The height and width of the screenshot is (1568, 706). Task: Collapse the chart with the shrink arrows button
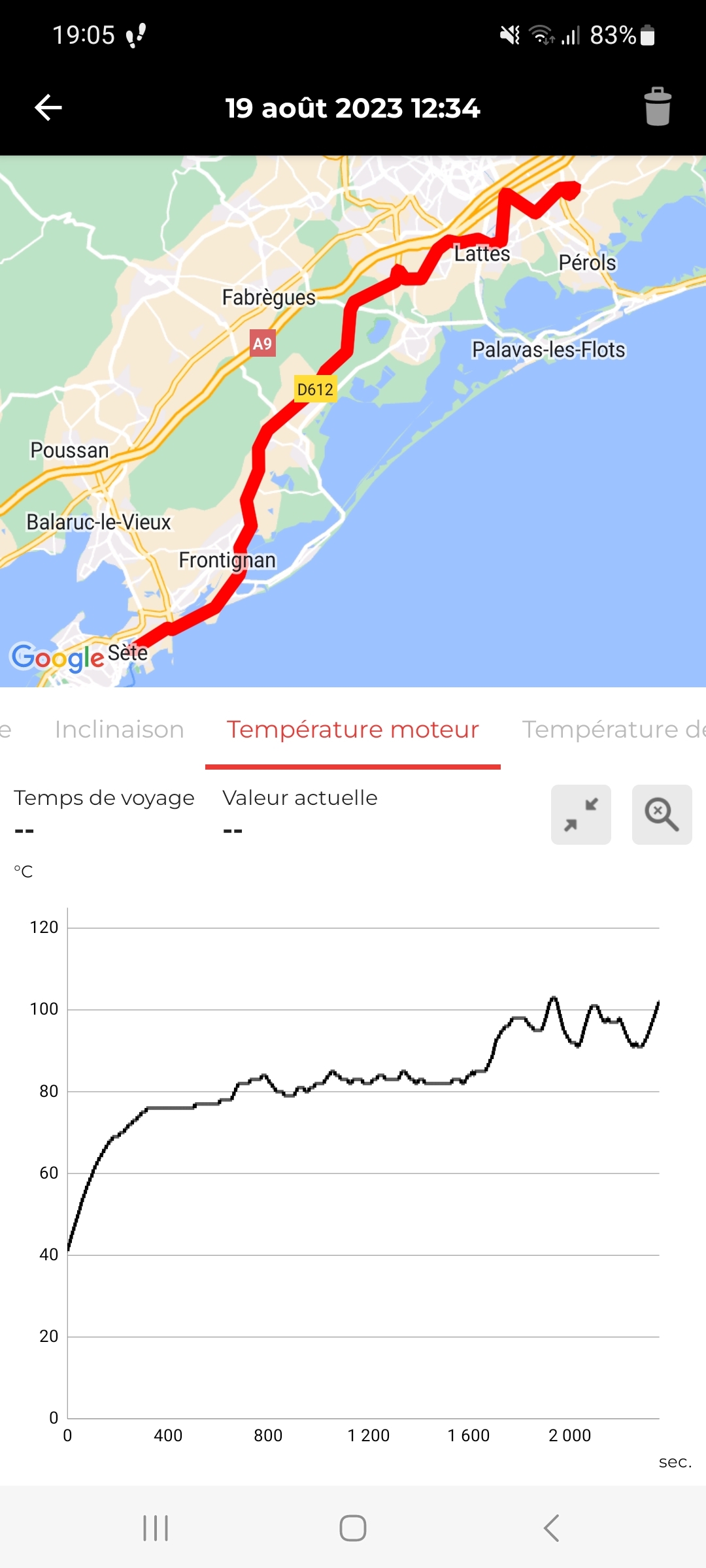(x=580, y=815)
